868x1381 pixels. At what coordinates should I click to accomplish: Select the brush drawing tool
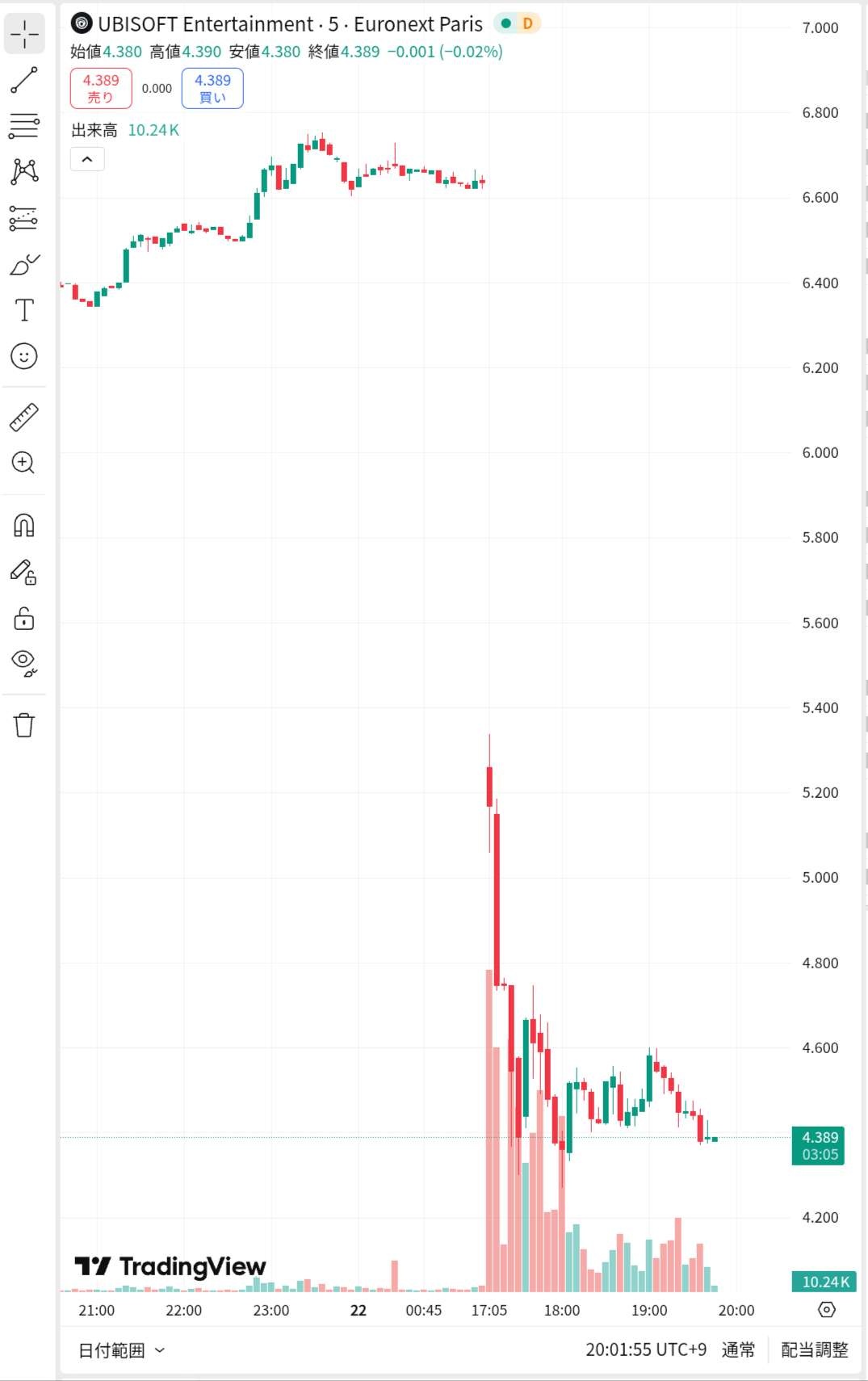tap(24, 264)
